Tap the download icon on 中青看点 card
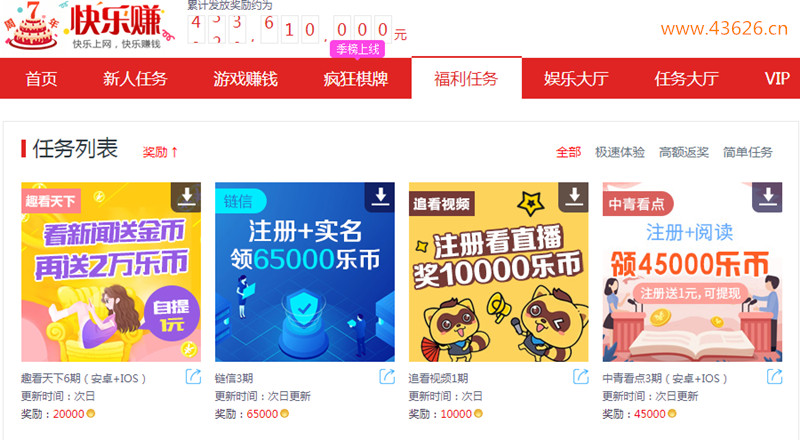Viewport: 800px width, 440px height. click(x=768, y=196)
